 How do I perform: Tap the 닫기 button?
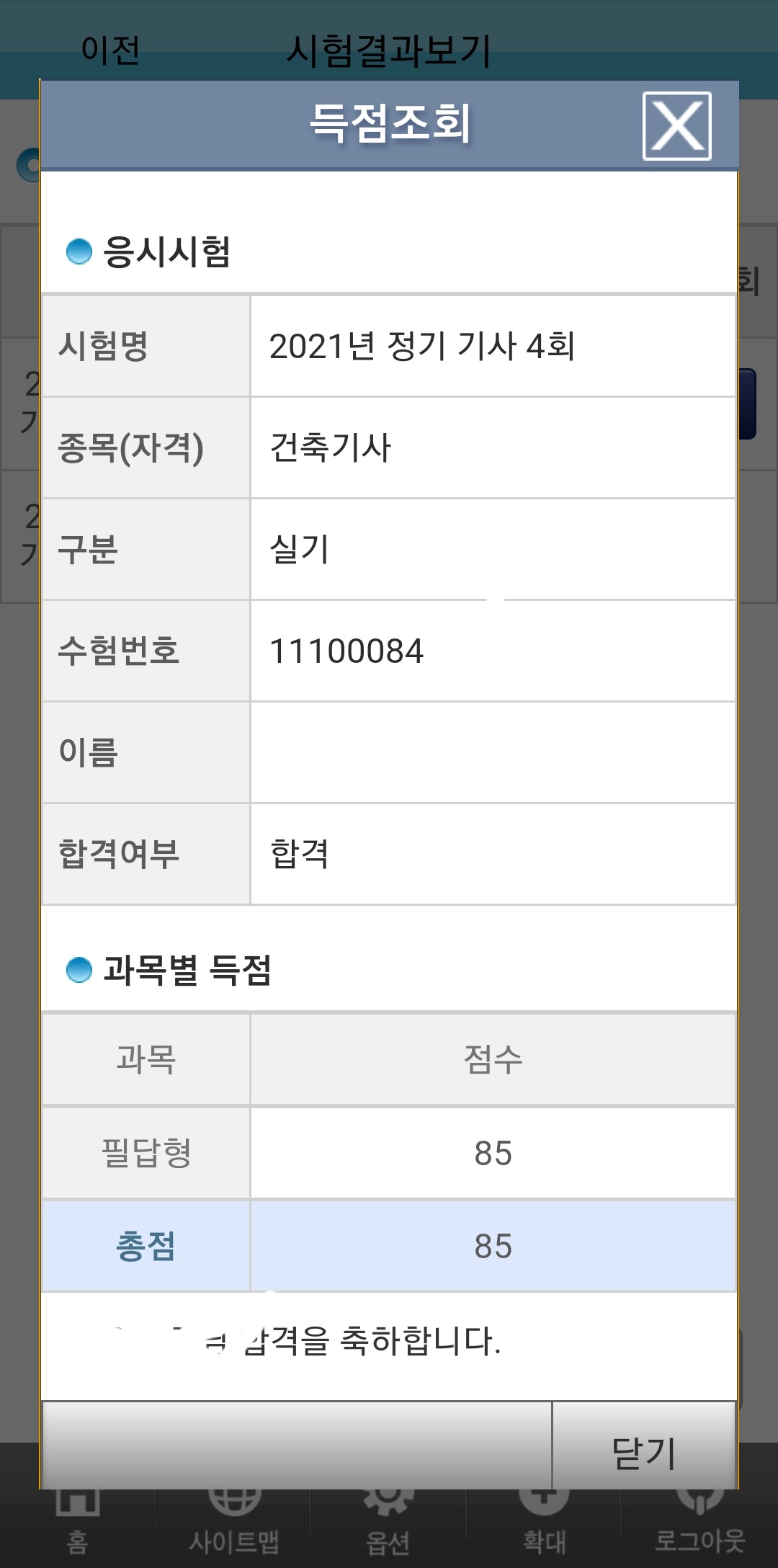pos(644,1447)
